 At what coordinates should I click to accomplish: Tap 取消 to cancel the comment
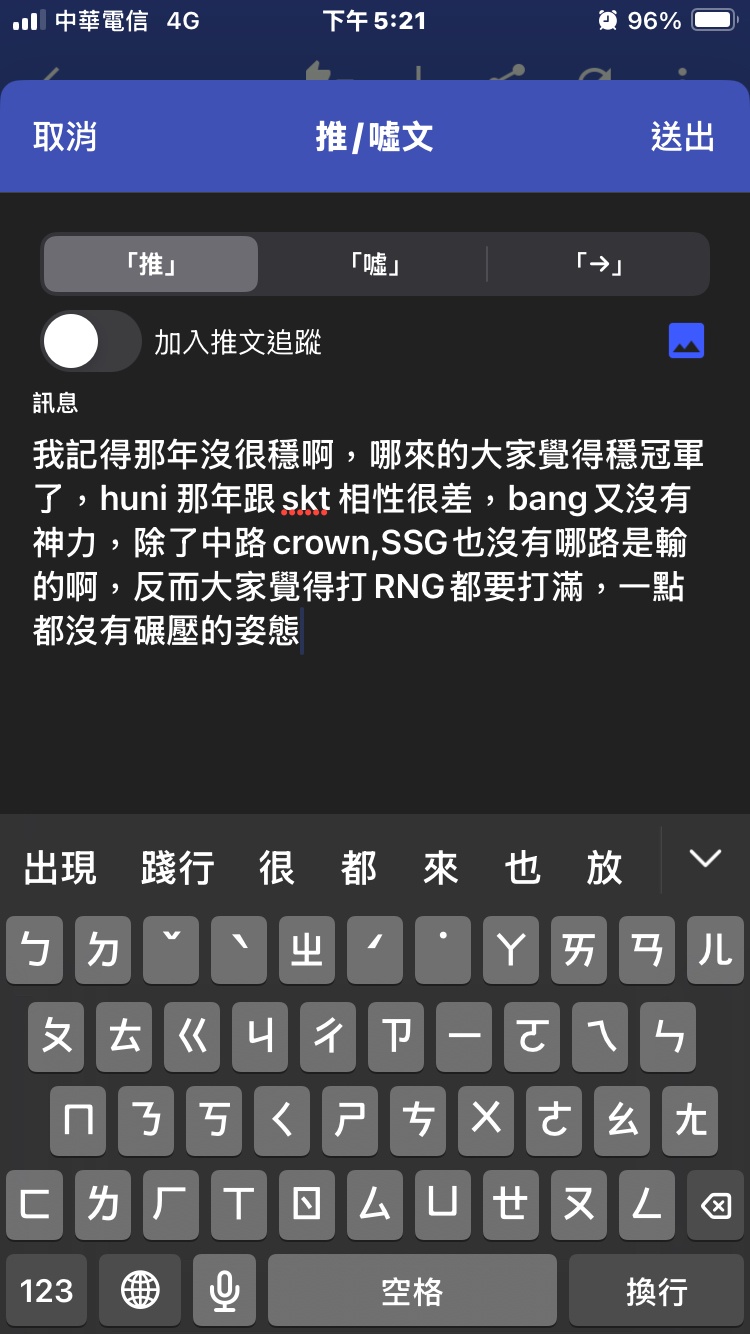65,137
